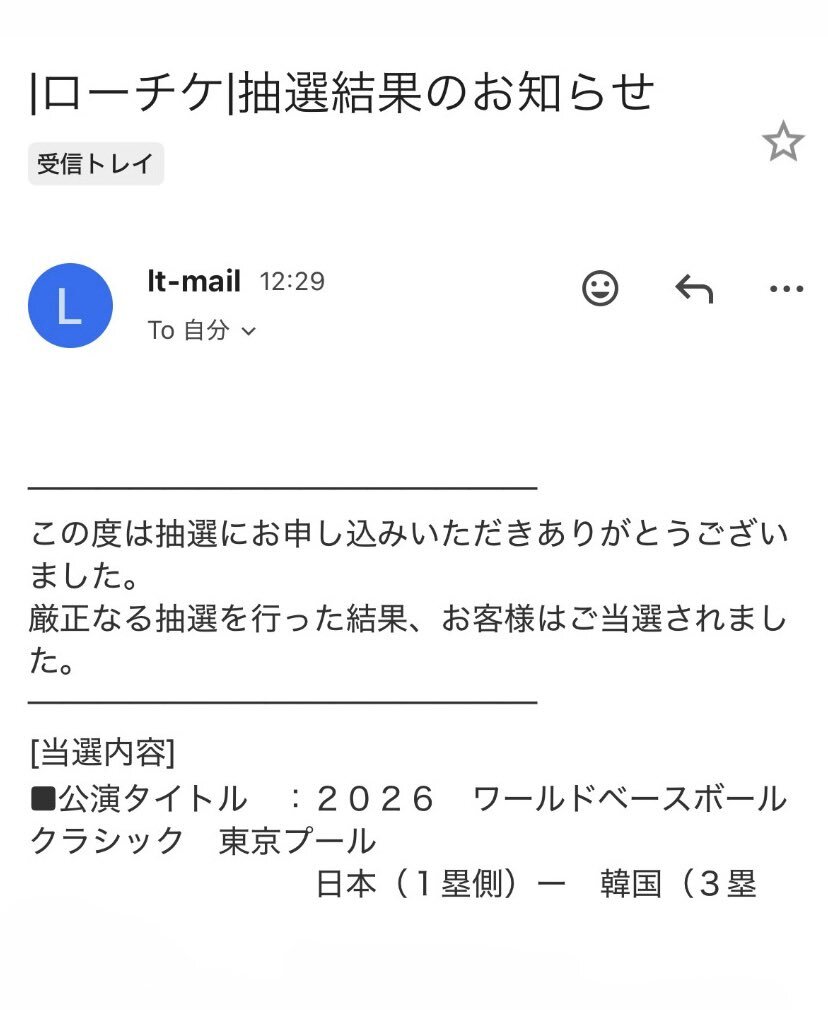Add an emoji reaction to the email
The height and width of the screenshot is (1010, 828).
[x=600, y=289]
